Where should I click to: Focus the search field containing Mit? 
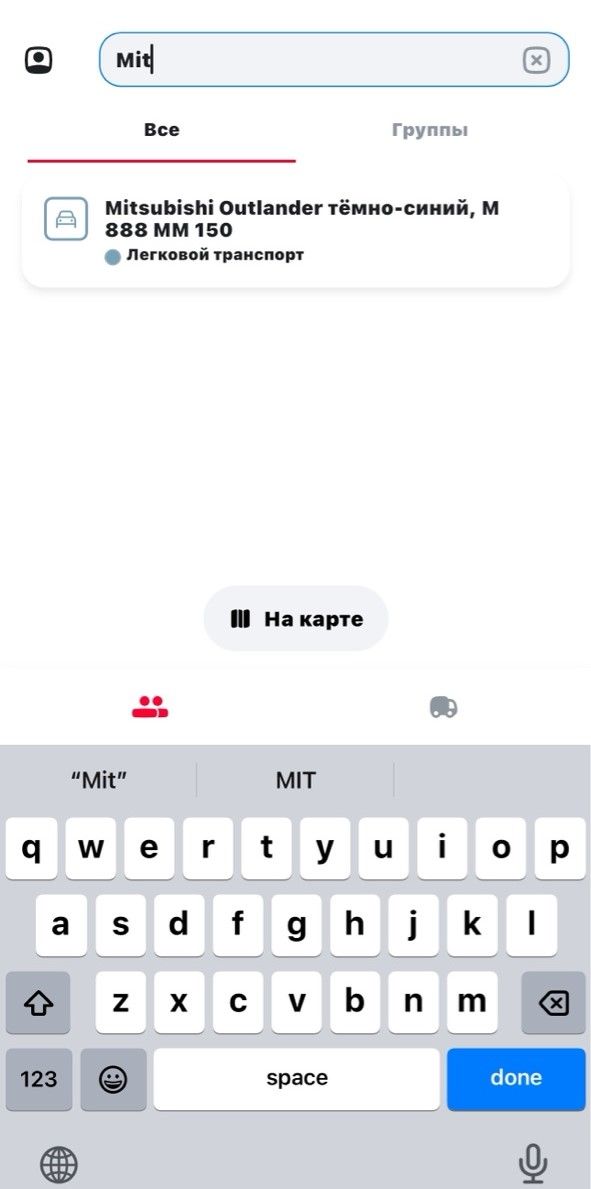pos(334,60)
